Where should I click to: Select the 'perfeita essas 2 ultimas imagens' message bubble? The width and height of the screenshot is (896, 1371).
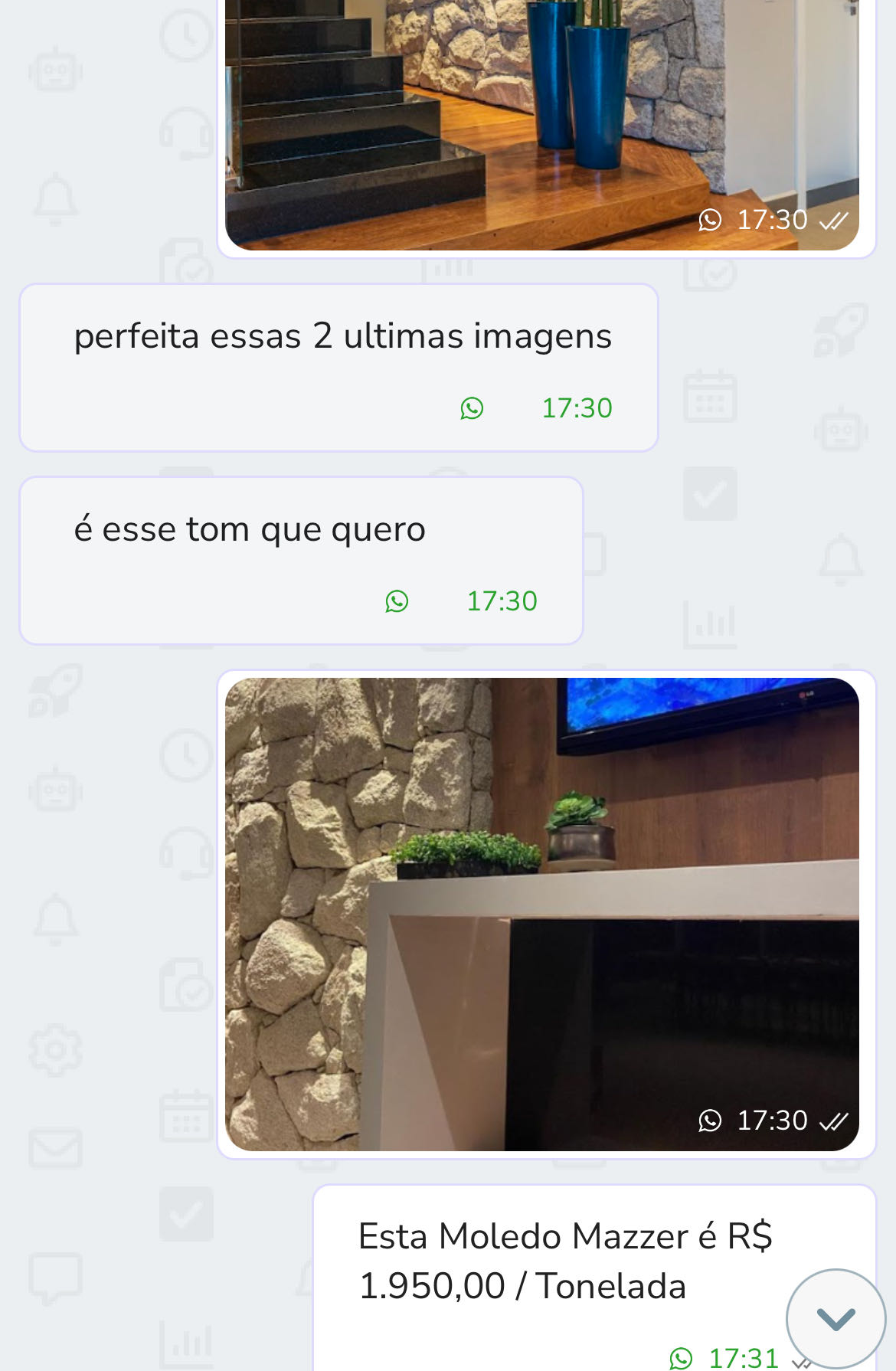[x=341, y=366]
